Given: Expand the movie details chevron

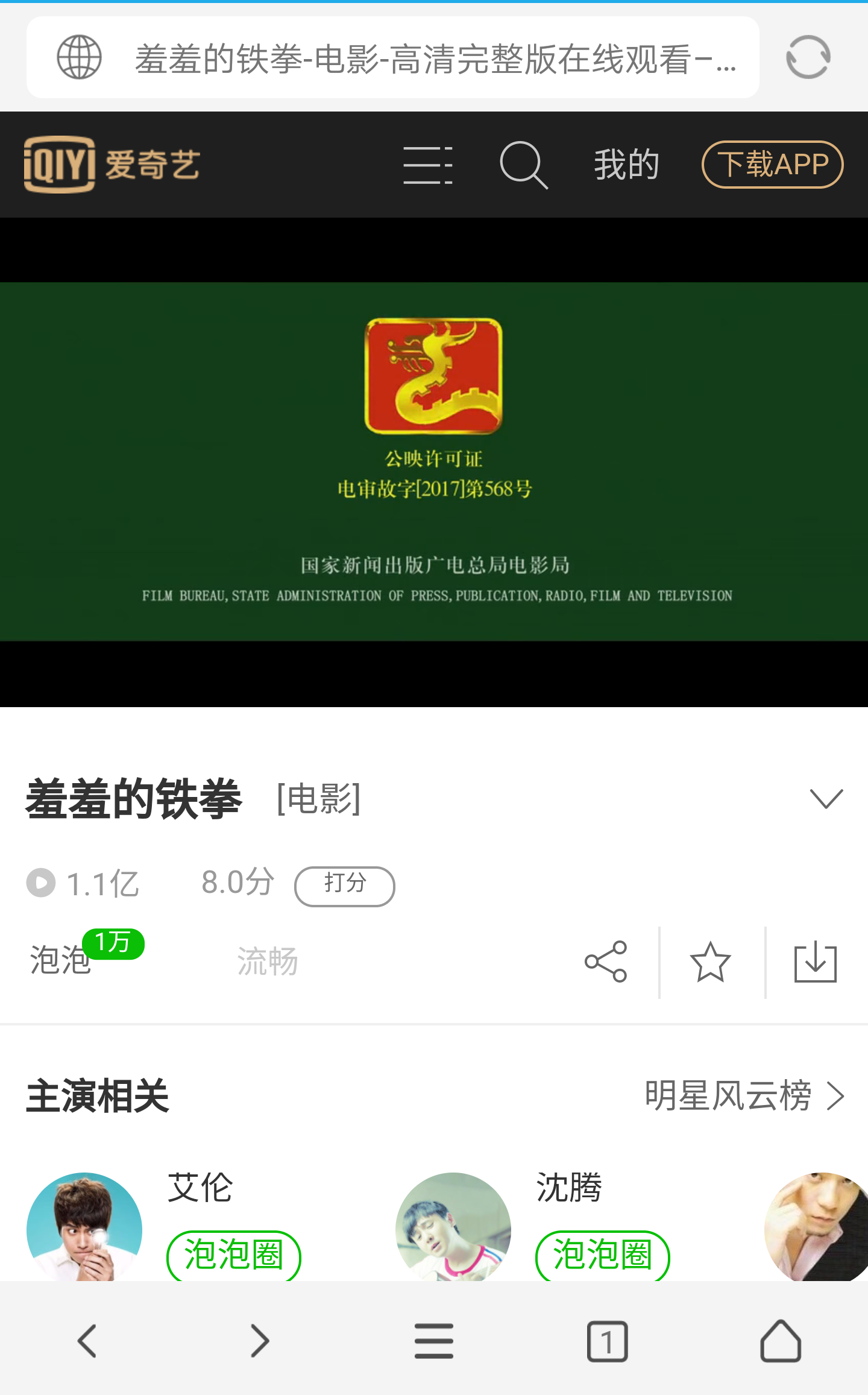Looking at the screenshot, I should (x=826, y=798).
